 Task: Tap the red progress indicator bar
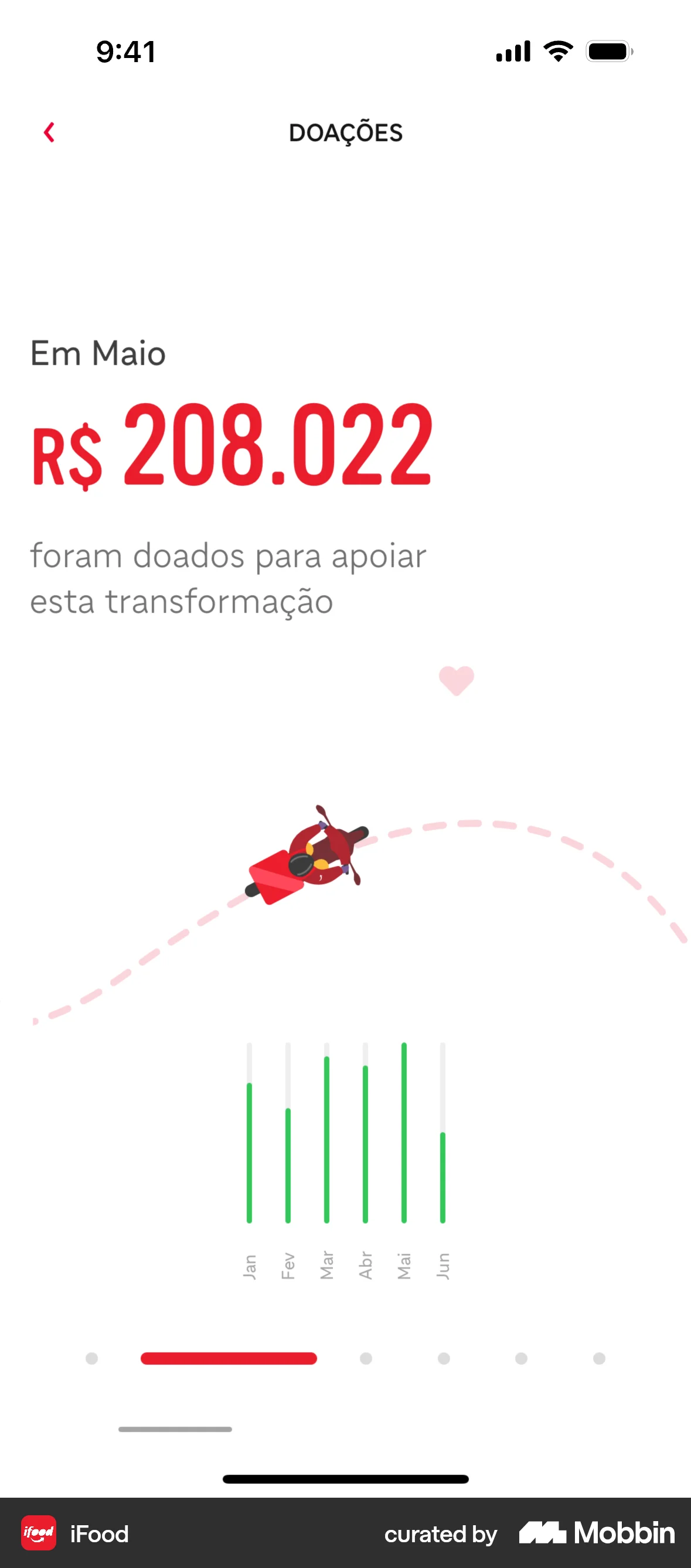[229, 1358]
